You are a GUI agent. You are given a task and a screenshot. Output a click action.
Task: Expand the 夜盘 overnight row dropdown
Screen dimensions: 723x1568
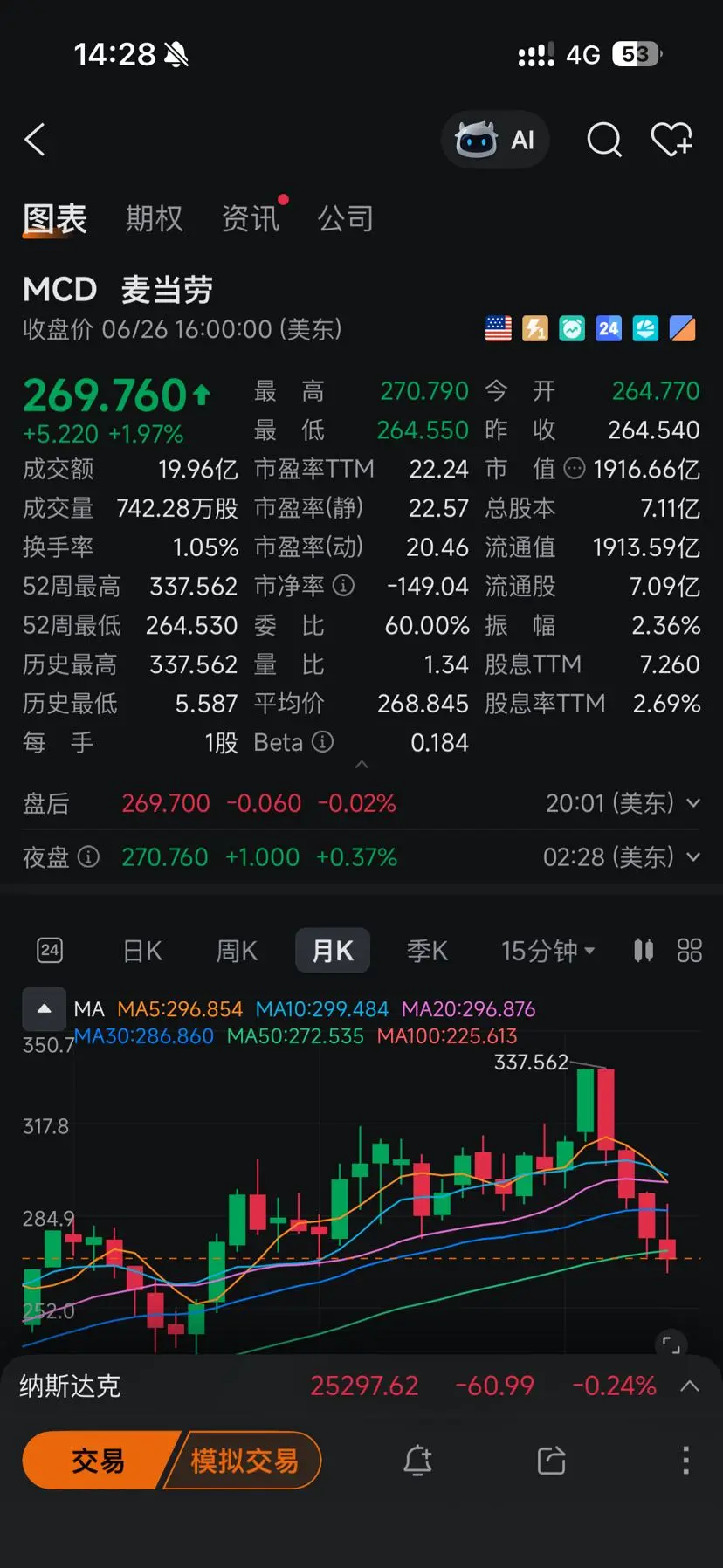coord(693,857)
